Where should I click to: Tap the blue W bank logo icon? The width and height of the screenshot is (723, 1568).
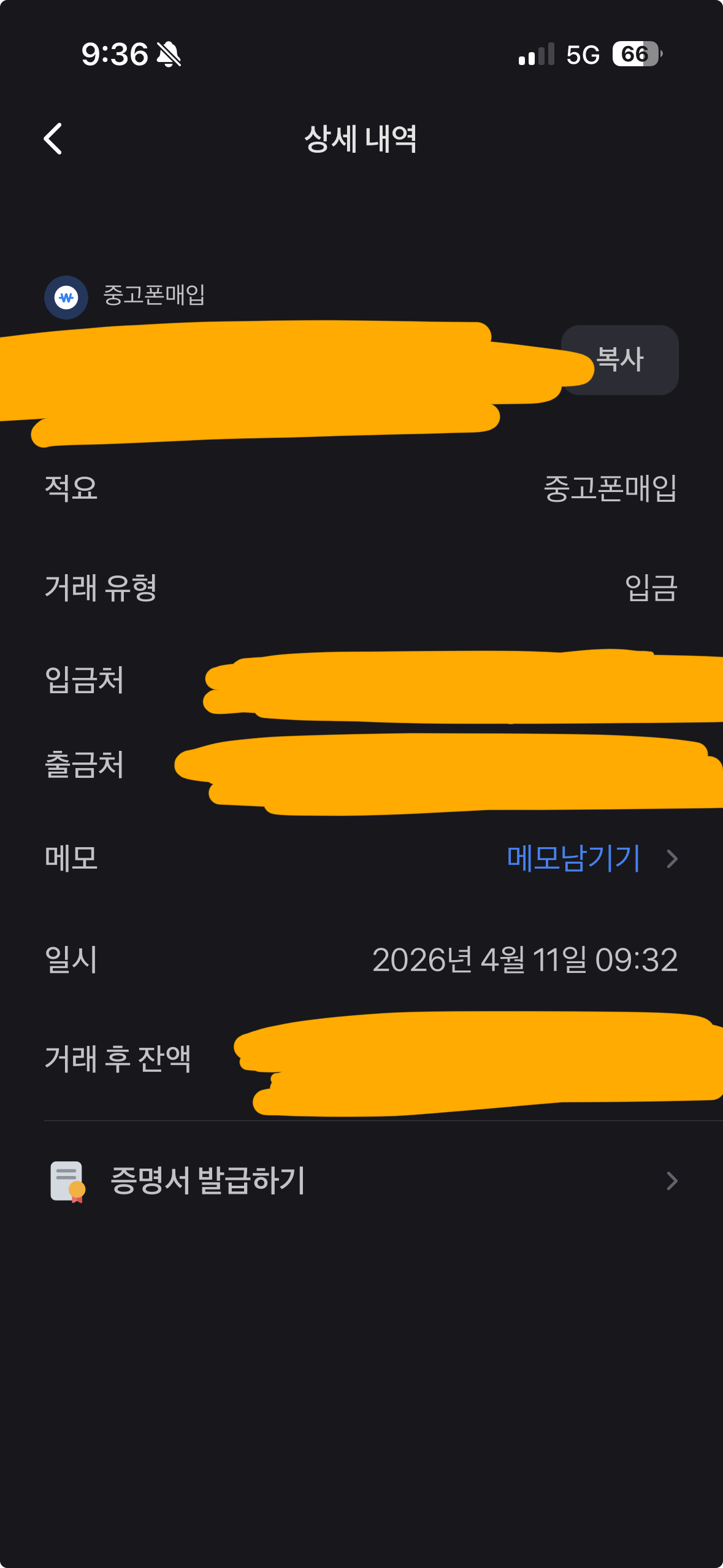click(66, 299)
